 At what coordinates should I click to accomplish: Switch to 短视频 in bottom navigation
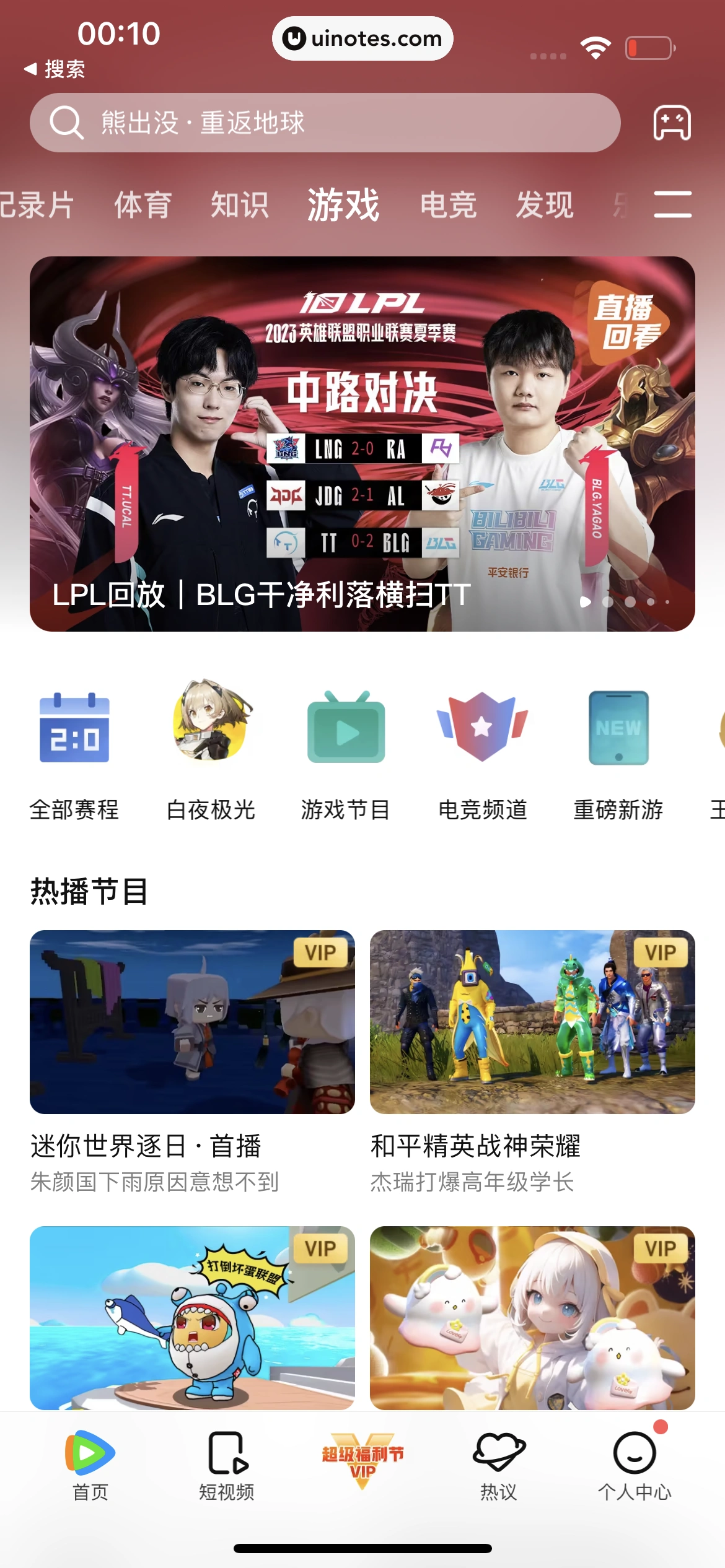[226, 1465]
